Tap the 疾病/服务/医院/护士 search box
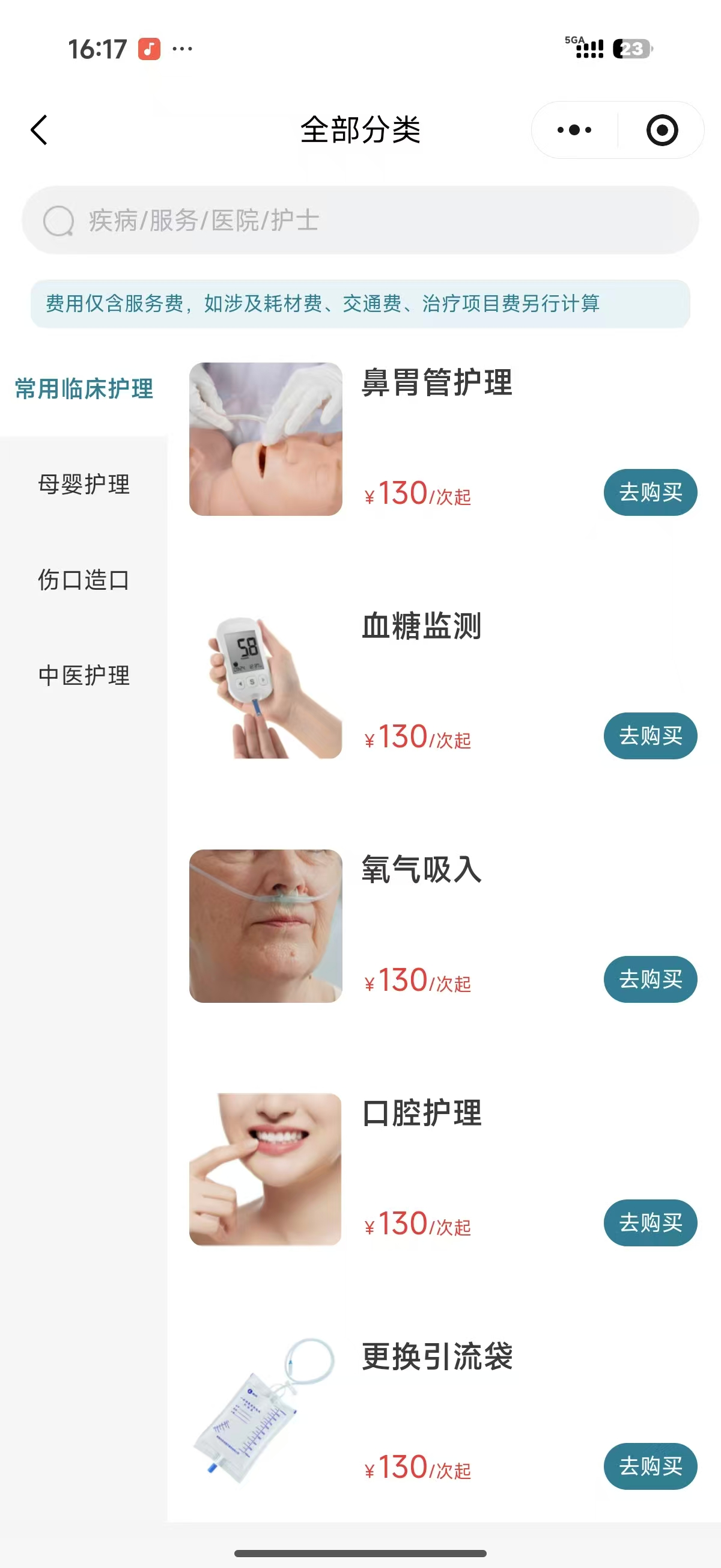Image resolution: width=721 pixels, height=1568 pixels. pos(360,220)
